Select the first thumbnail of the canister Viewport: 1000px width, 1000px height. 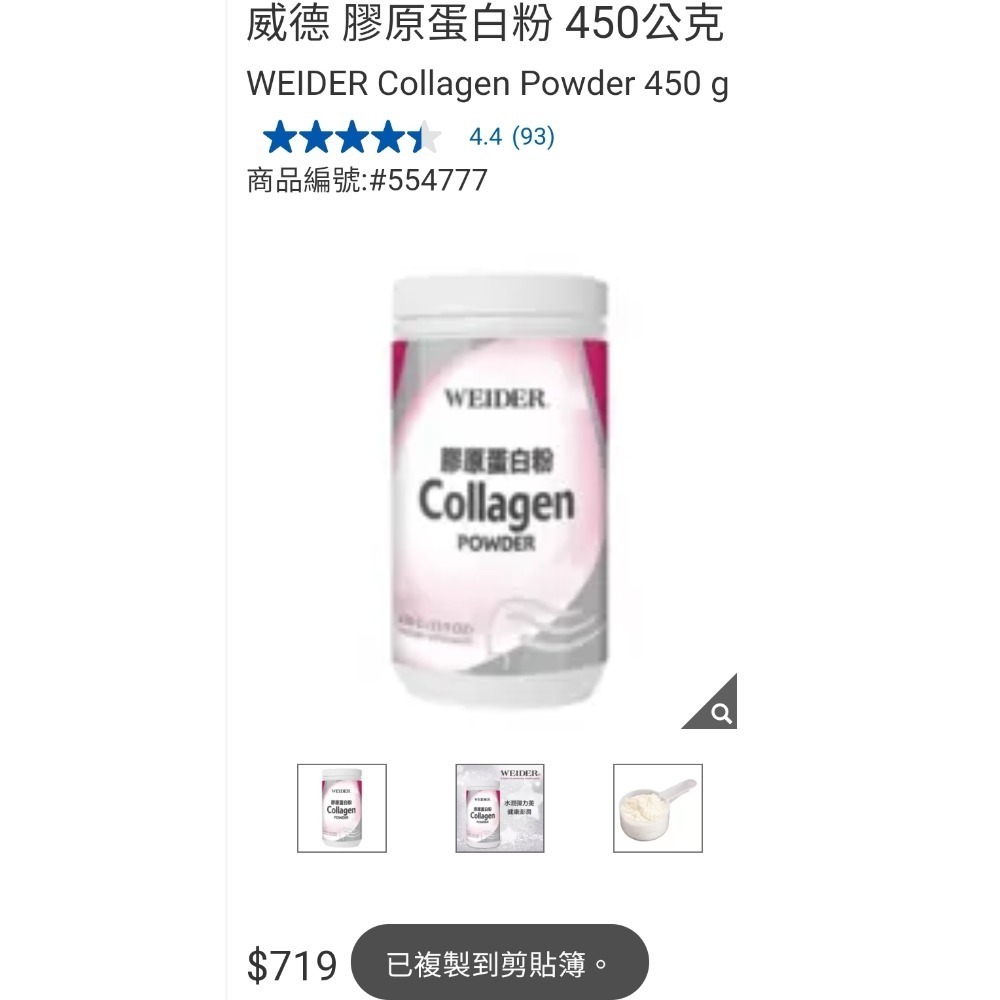(342, 808)
